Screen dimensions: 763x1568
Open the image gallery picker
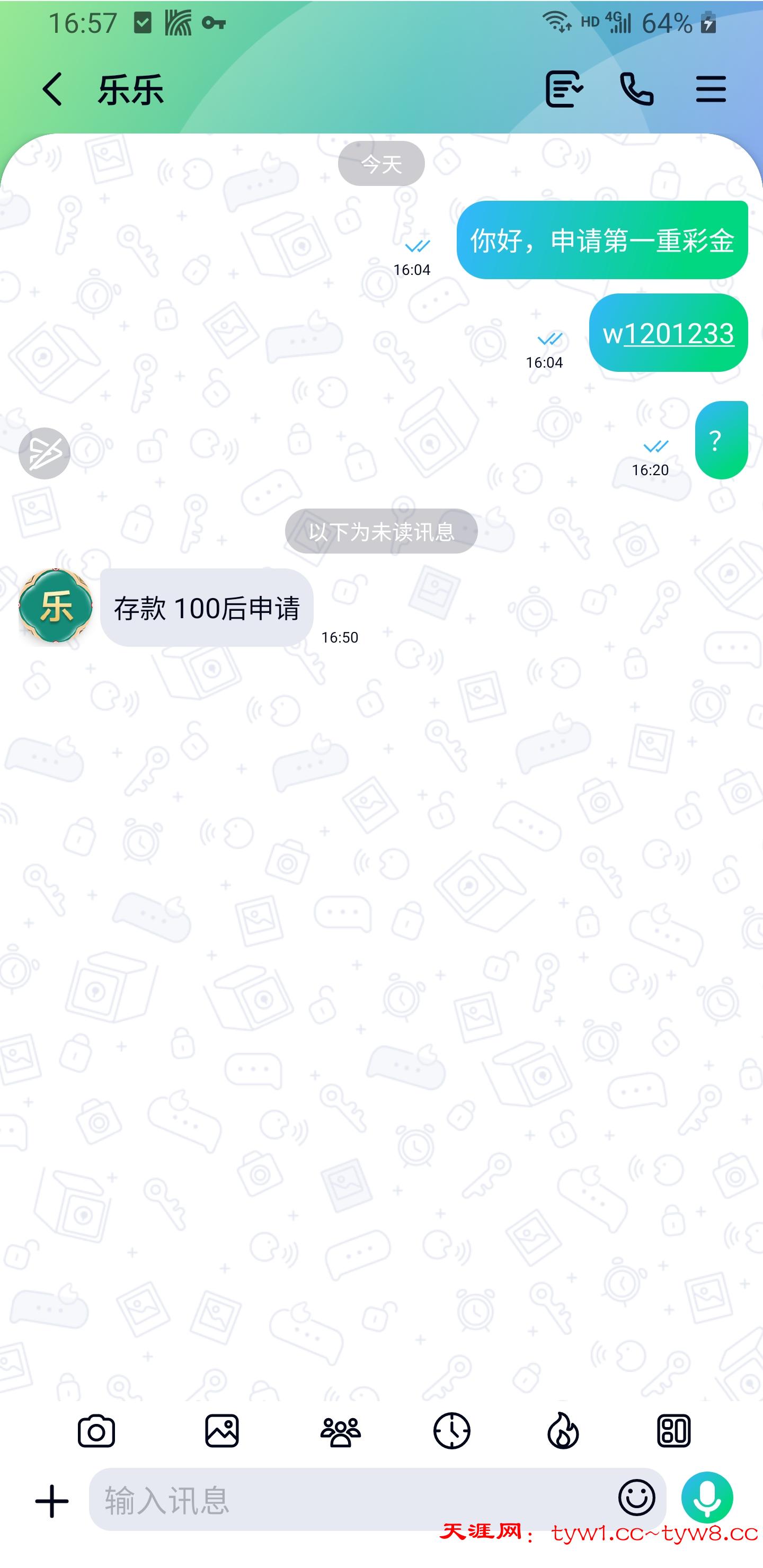(x=221, y=1431)
